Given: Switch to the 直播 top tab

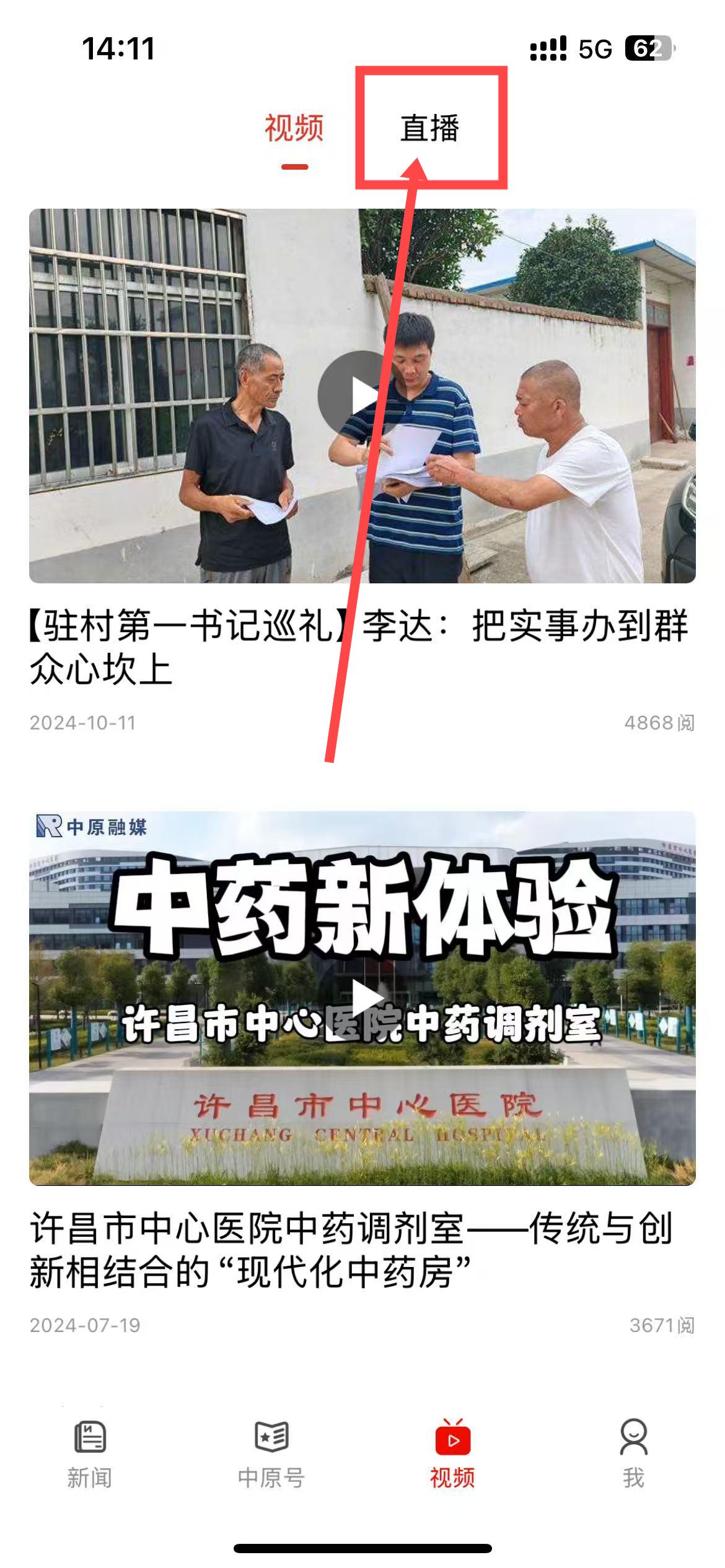Looking at the screenshot, I should point(429,129).
